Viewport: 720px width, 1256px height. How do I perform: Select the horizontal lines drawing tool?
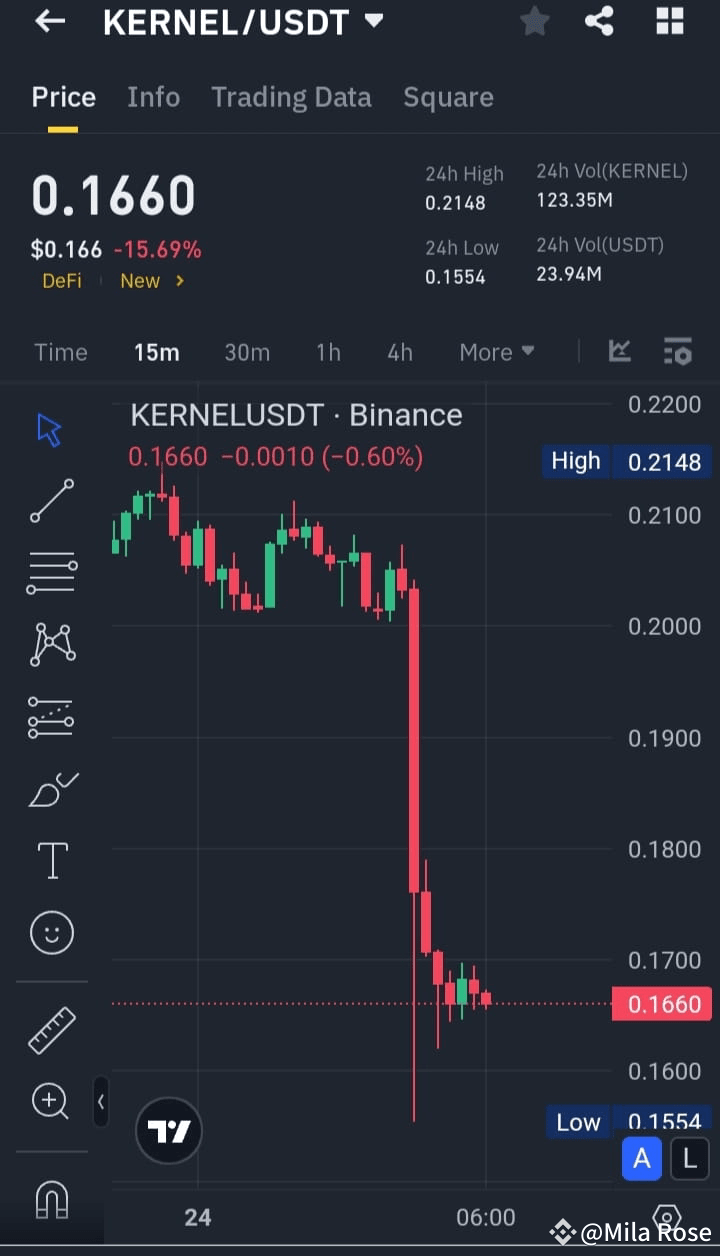coord(51,572)
